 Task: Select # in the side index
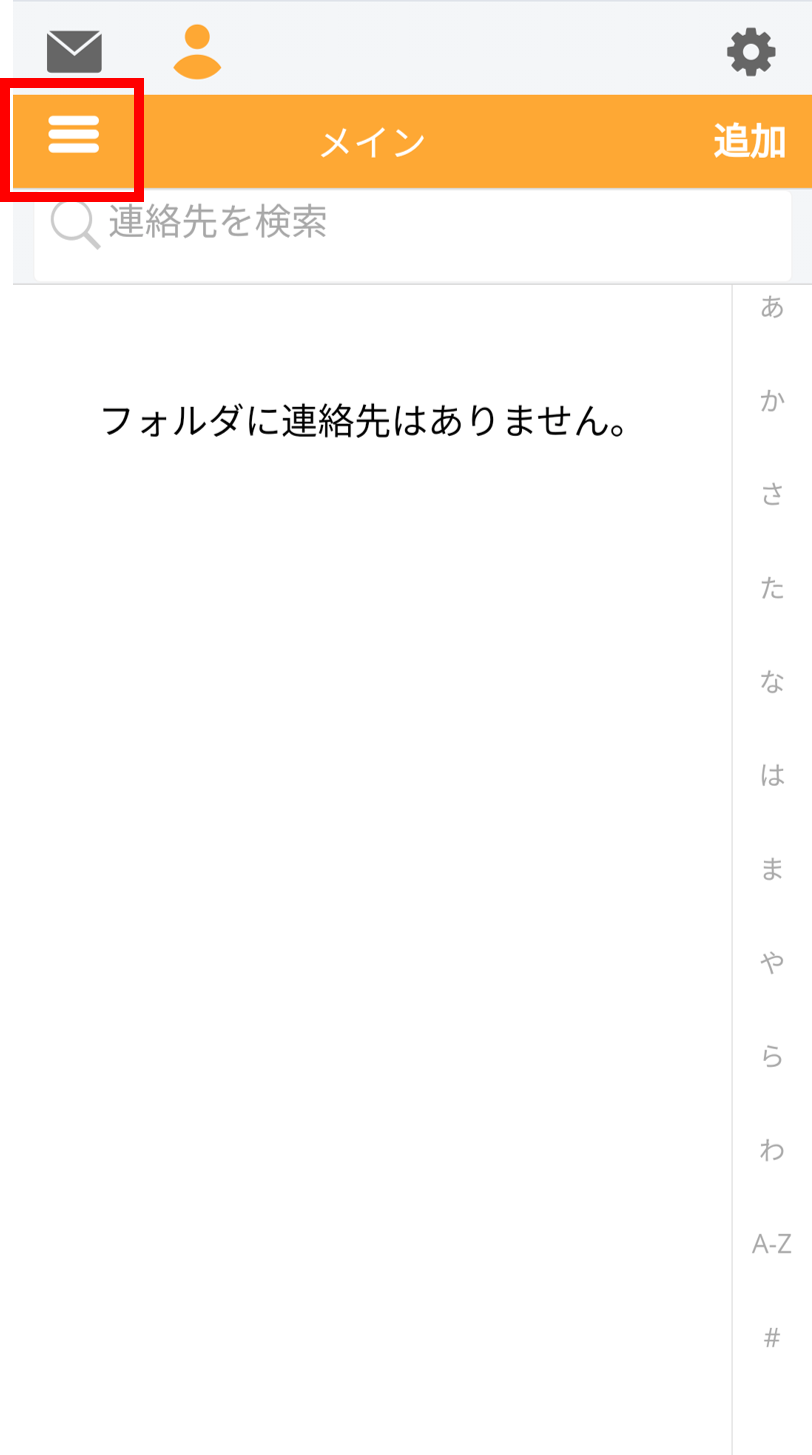point(772,1337)
